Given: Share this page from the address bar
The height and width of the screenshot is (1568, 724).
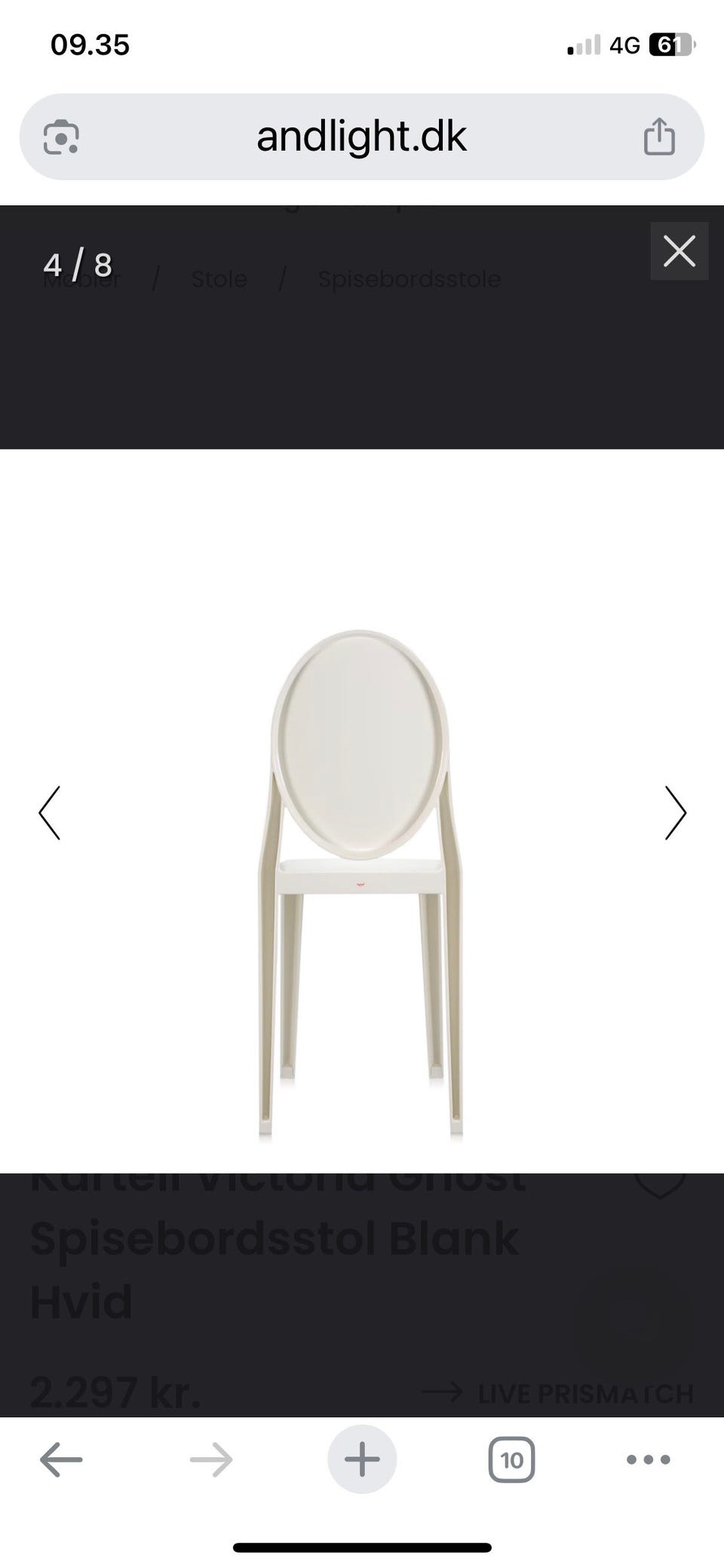Looking at the screenshot, I should (x=658, y=137).
